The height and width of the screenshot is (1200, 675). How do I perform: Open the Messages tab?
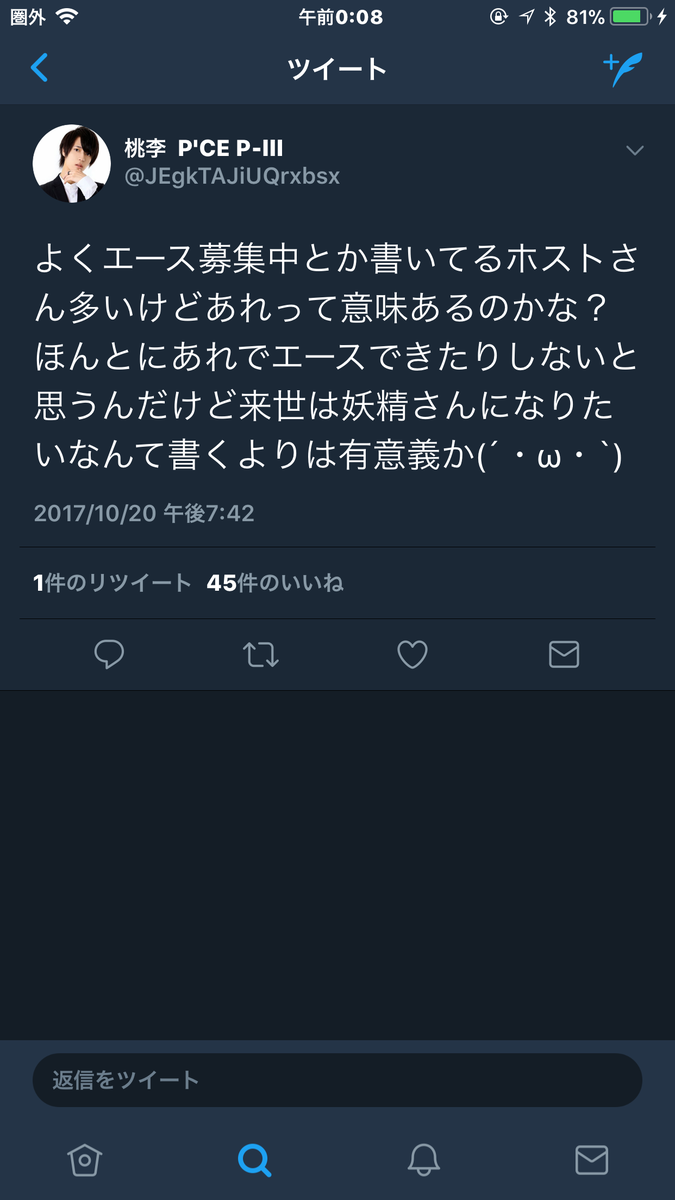point(592,1160)
